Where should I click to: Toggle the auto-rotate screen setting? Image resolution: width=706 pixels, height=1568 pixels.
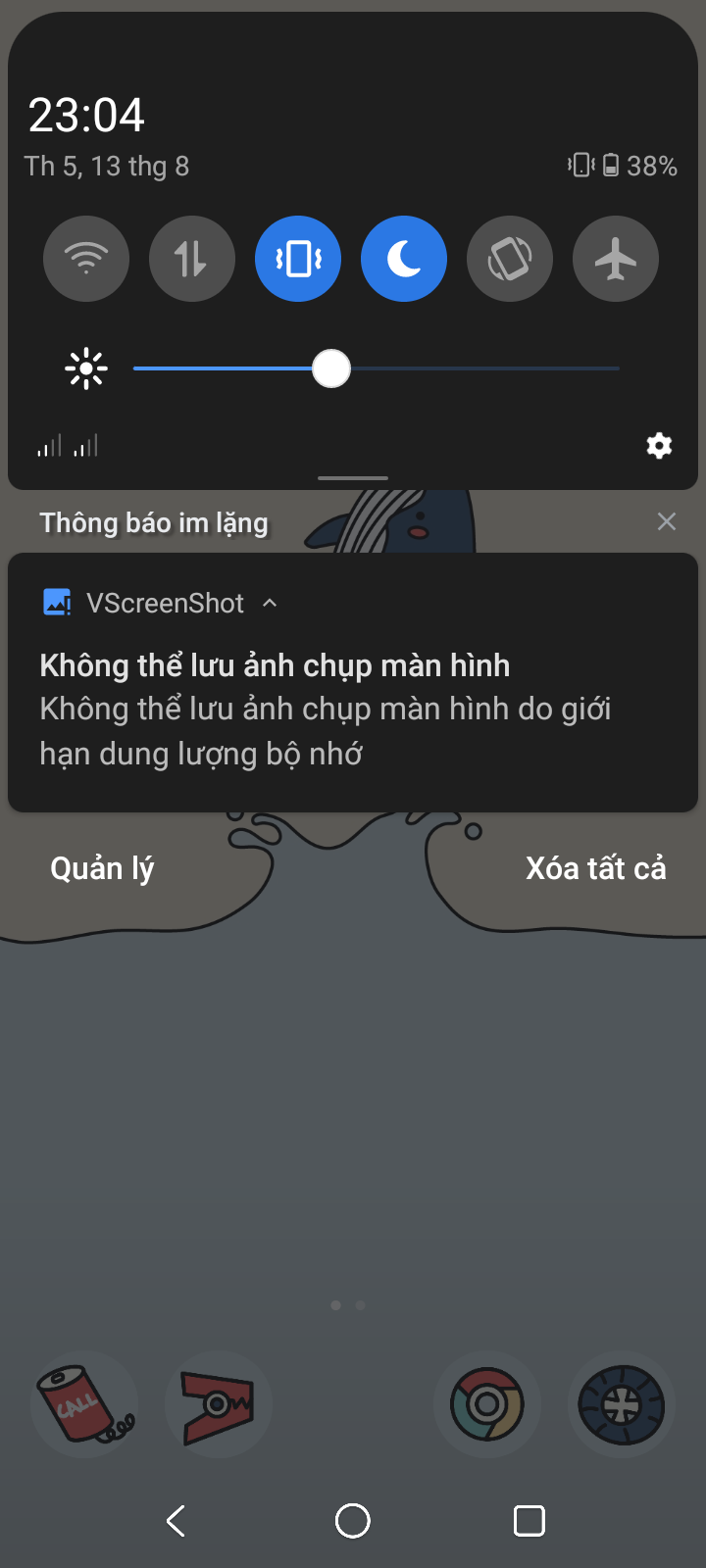click(510, 259)
